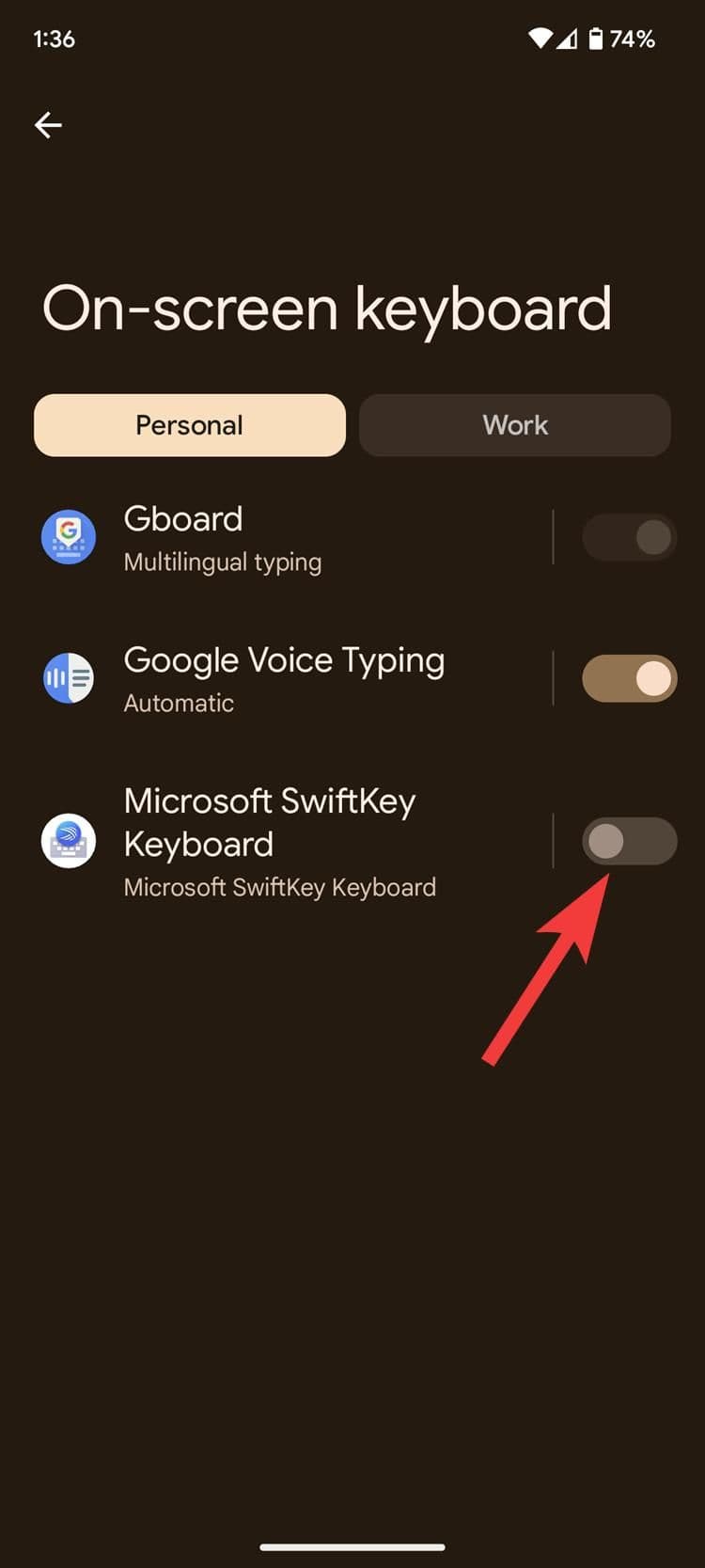Viewport: 705px width, 1568px height.
Task: Click the Microsoft SwiftKey Keyboard icon
Action: tap(68, 840)
